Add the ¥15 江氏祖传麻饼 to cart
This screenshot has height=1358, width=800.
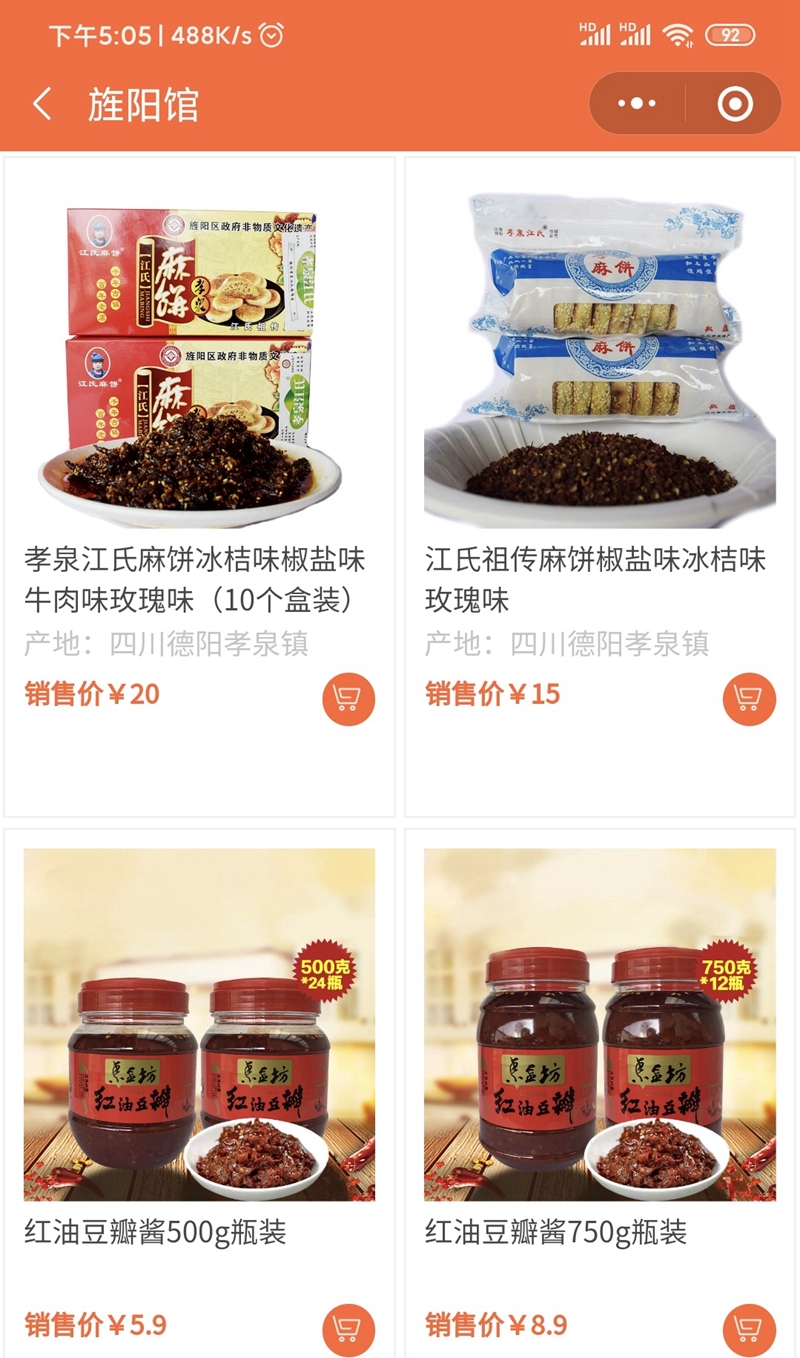[749, 699]
